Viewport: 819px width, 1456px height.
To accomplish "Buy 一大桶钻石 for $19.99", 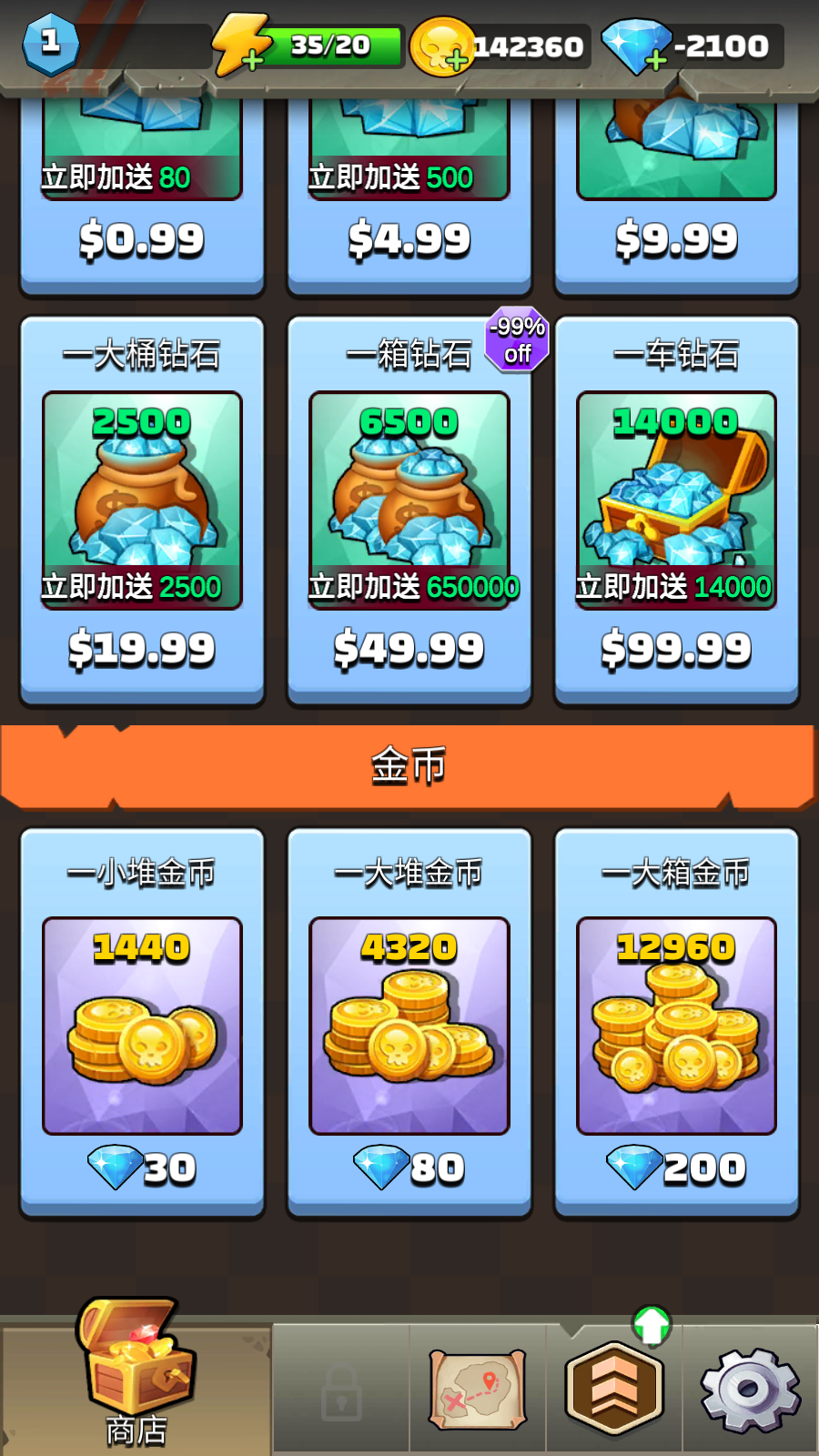I will pyautogui.click(x=142, y=511).
